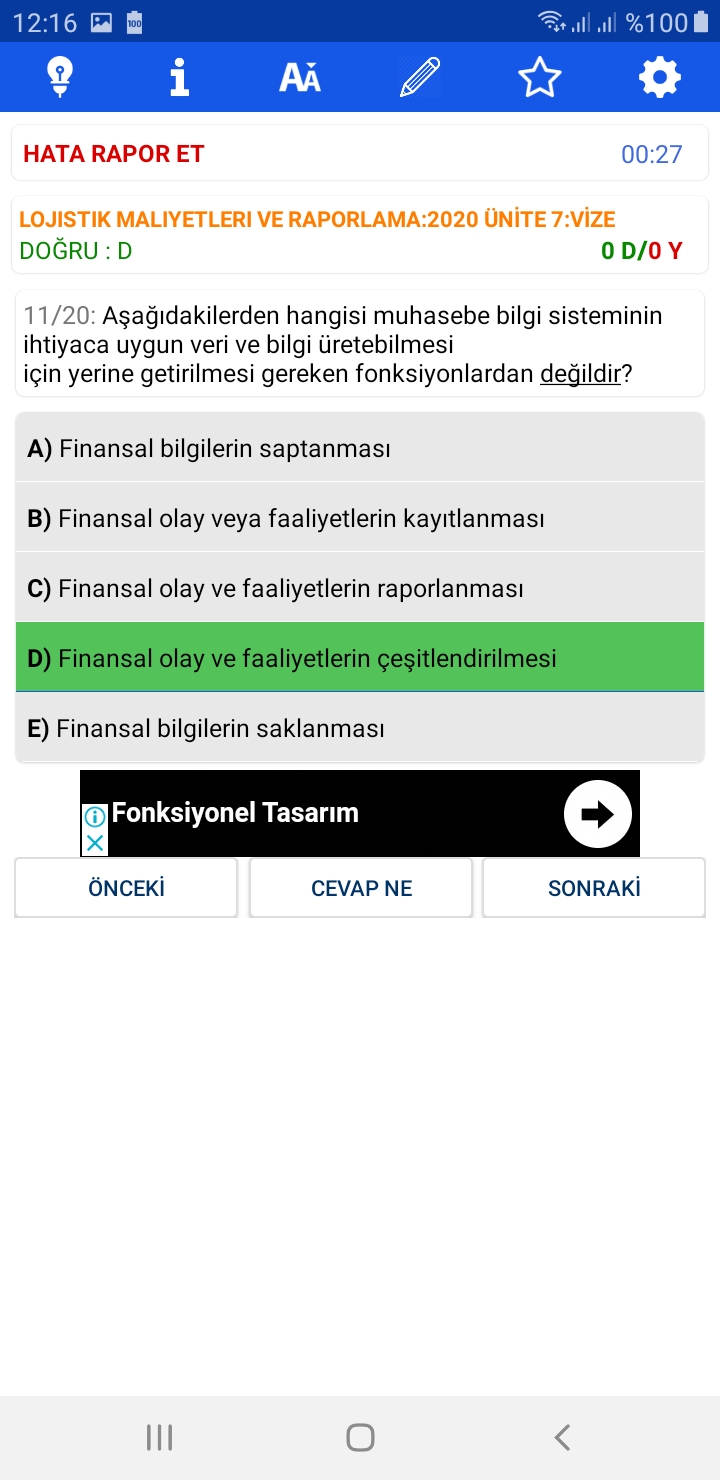The image size is (720, 1480).
Task: Close the ad with the X icon
Action: [94, 843]
